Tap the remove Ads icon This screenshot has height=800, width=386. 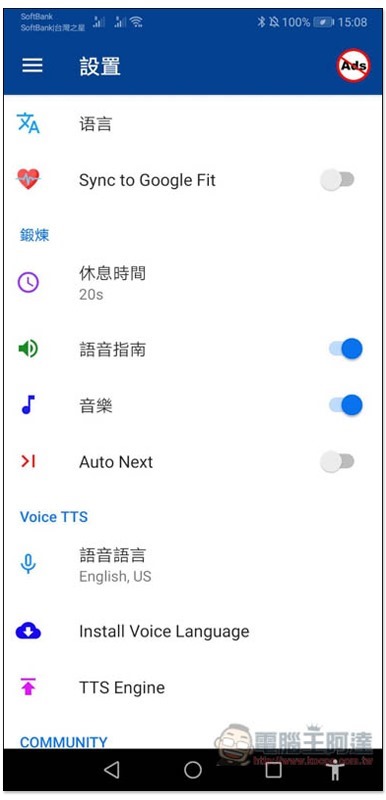[353, 65]
